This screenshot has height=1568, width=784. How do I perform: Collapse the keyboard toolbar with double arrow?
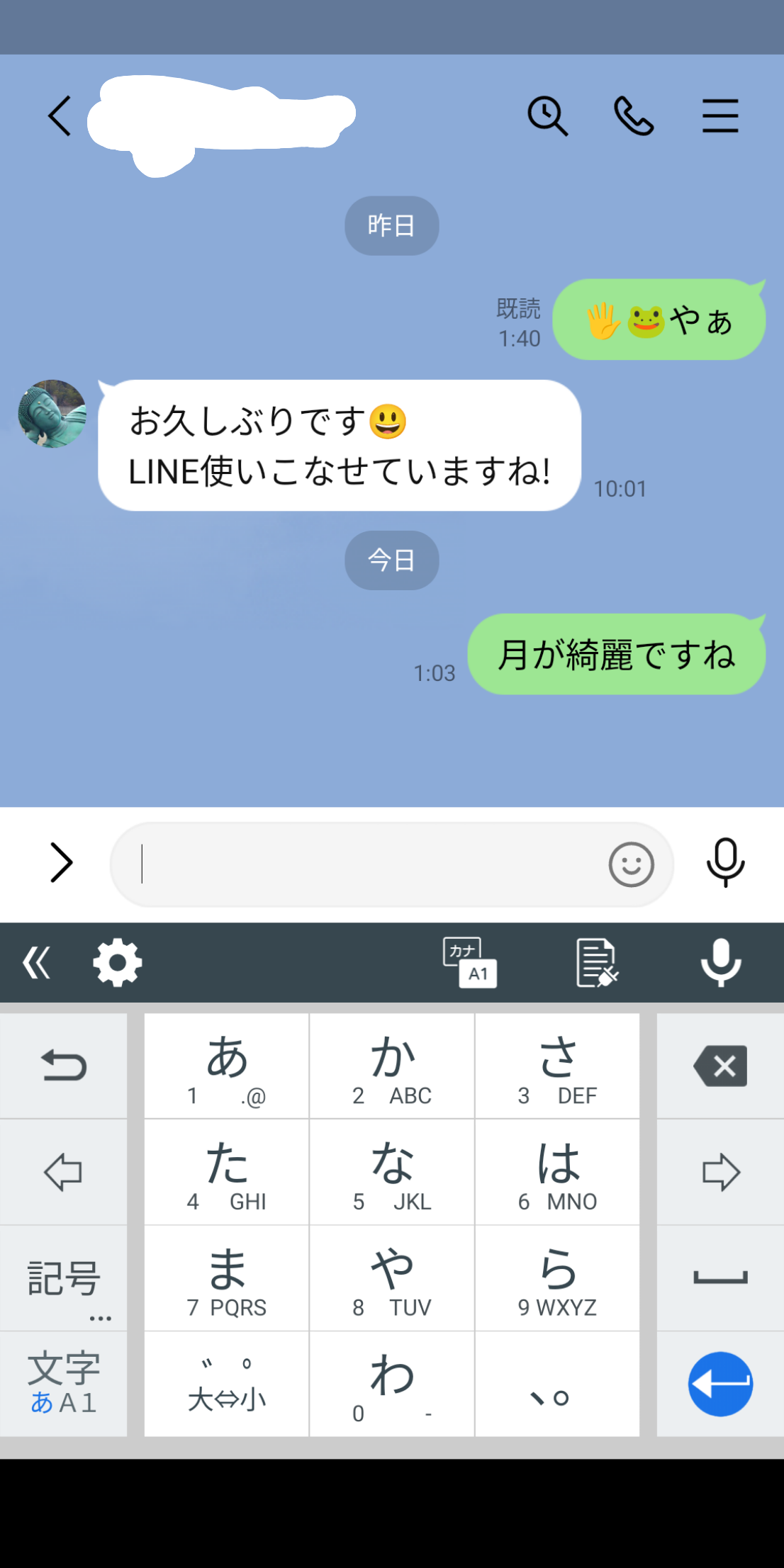[x=37, y=963]
